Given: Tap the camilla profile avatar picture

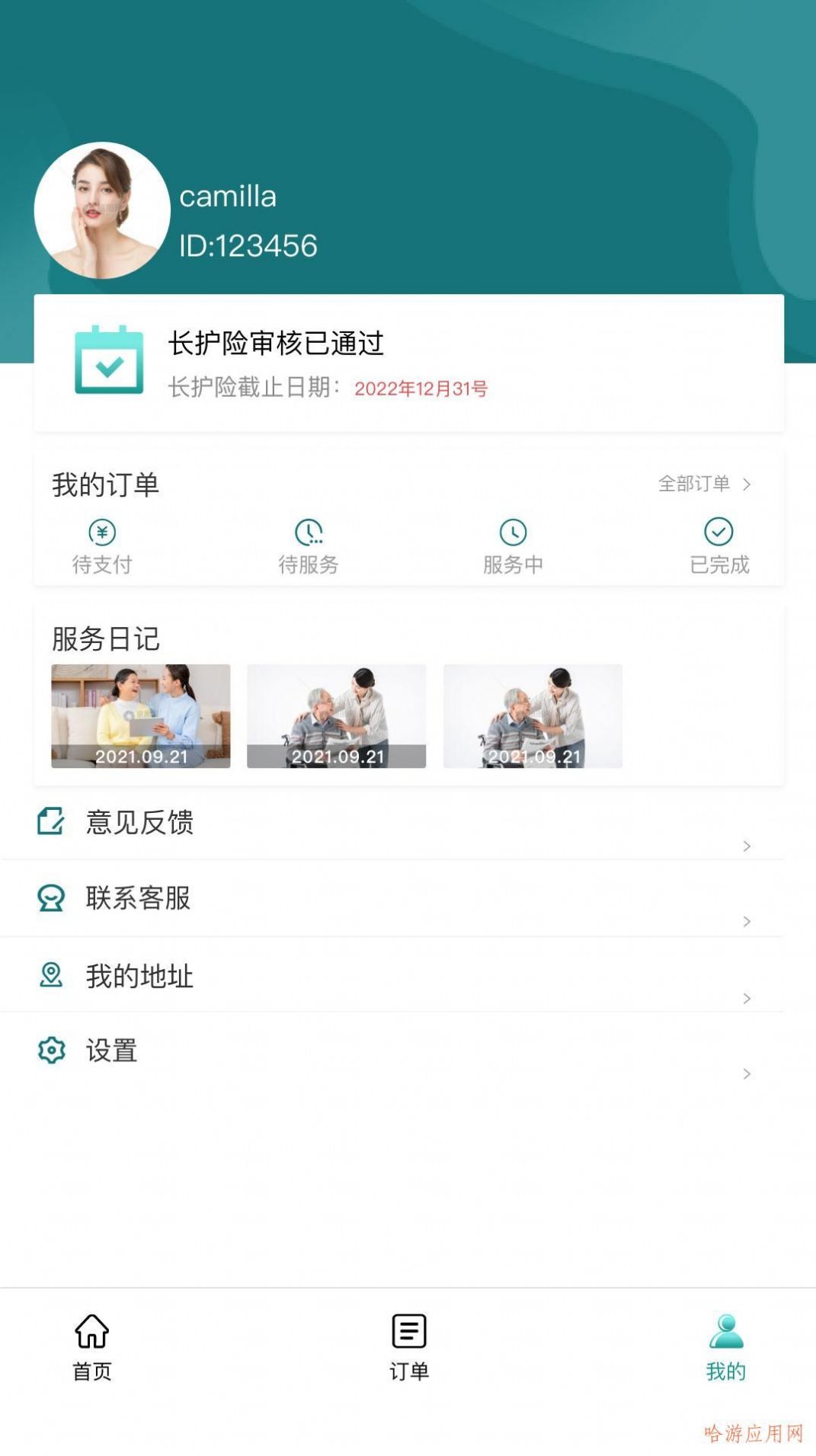Looking at the screenshot, I should (101, 212).
